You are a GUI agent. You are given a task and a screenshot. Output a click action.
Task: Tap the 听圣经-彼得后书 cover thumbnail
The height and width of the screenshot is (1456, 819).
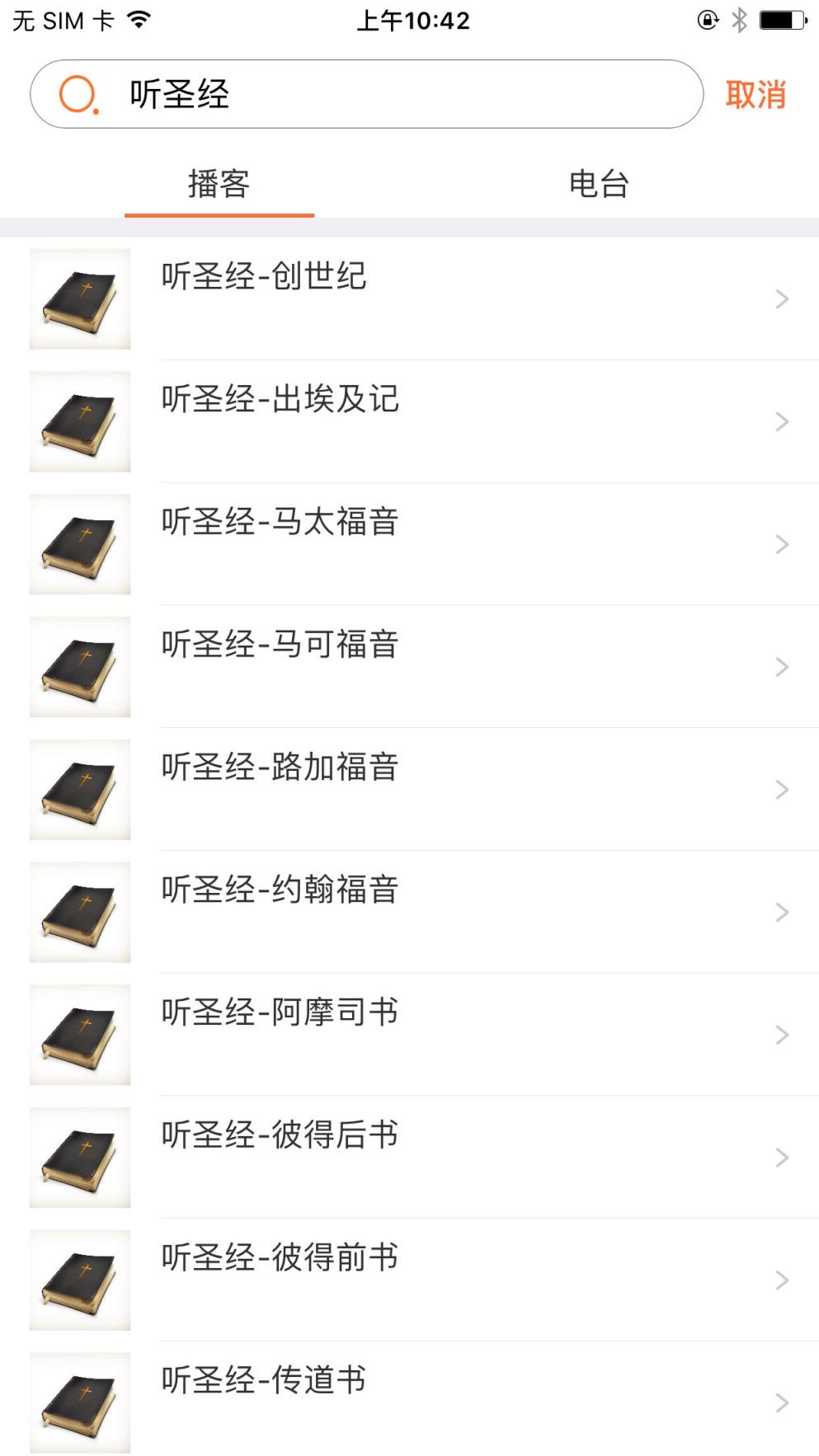pos(79,1158)
